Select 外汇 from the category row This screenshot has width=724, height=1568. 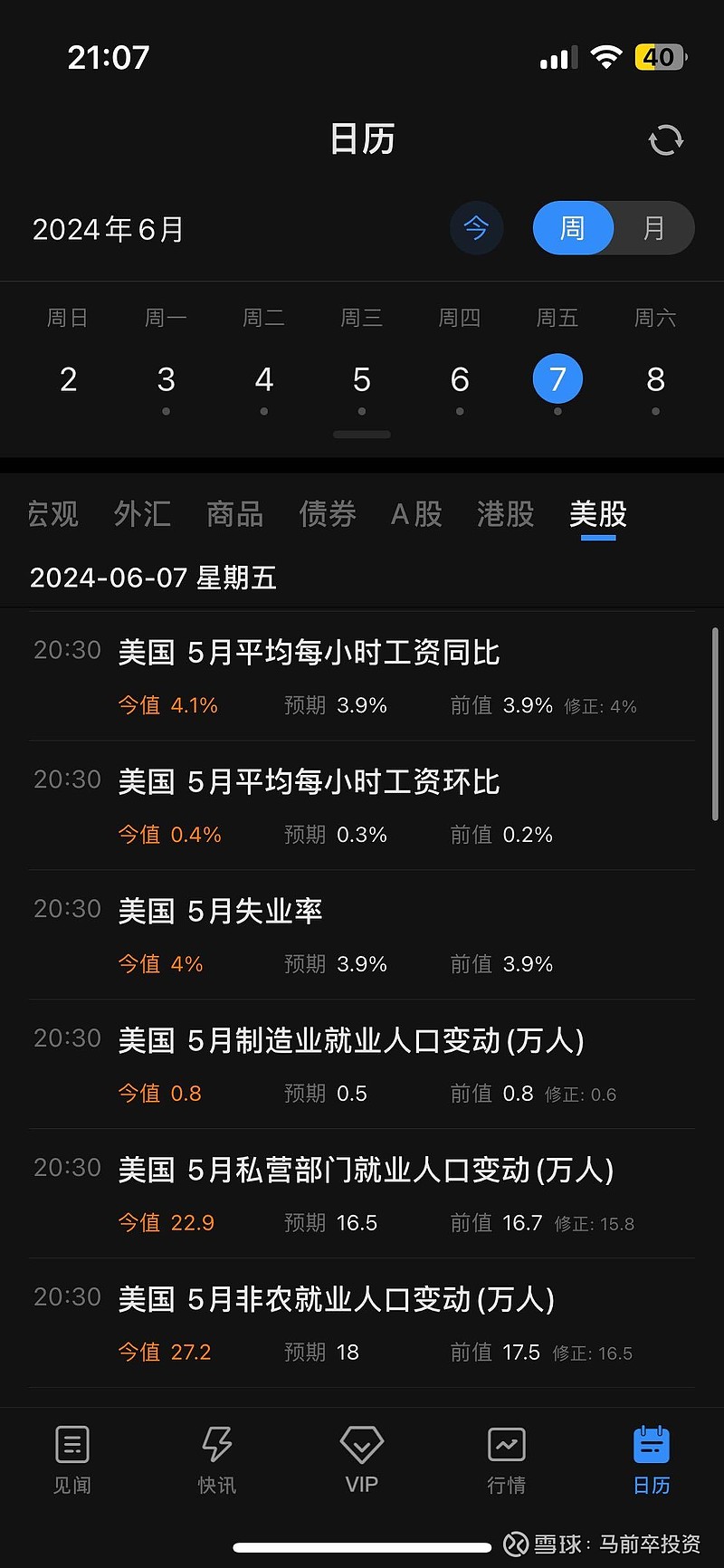click(x=141, y=514)
